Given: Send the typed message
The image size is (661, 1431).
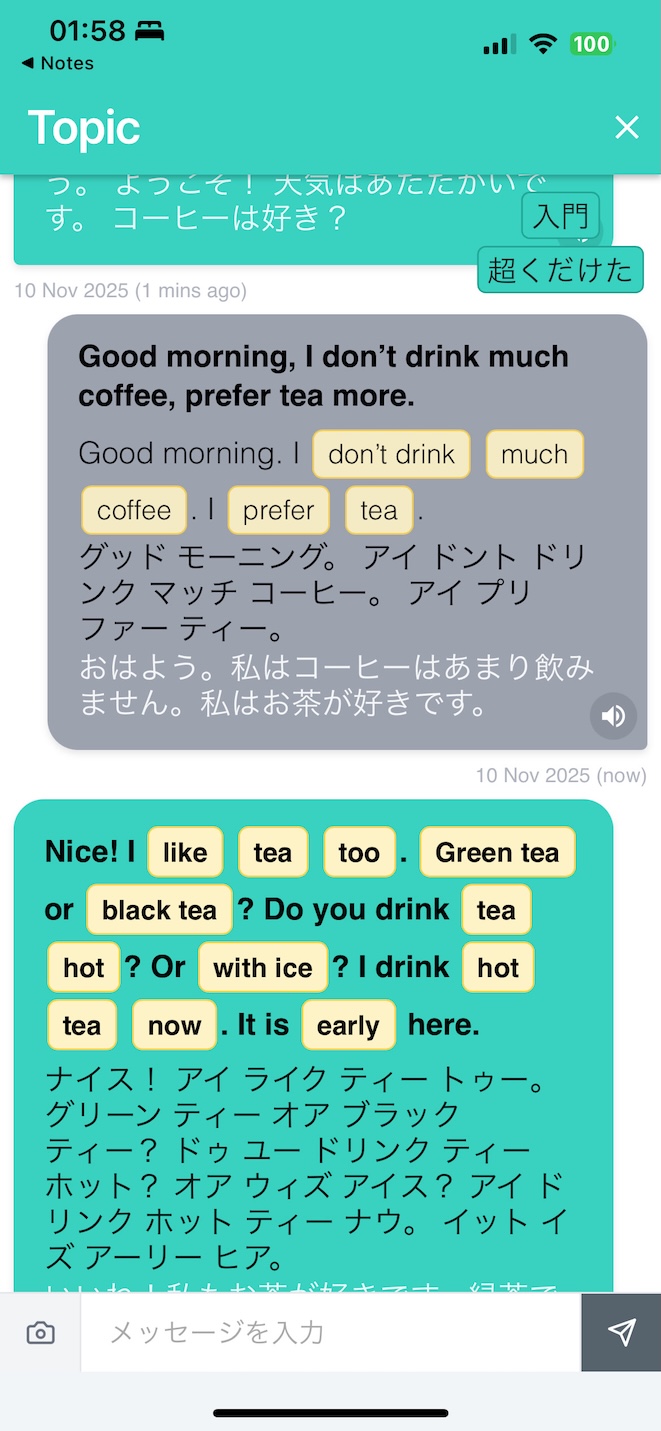Looking at the screenshot, I should (x=621, y=1332).
